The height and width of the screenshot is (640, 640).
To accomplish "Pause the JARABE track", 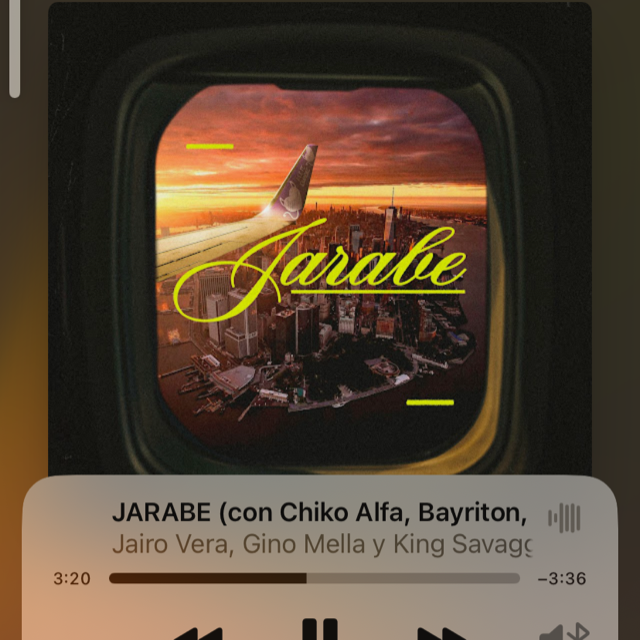I will click(320, 630).
